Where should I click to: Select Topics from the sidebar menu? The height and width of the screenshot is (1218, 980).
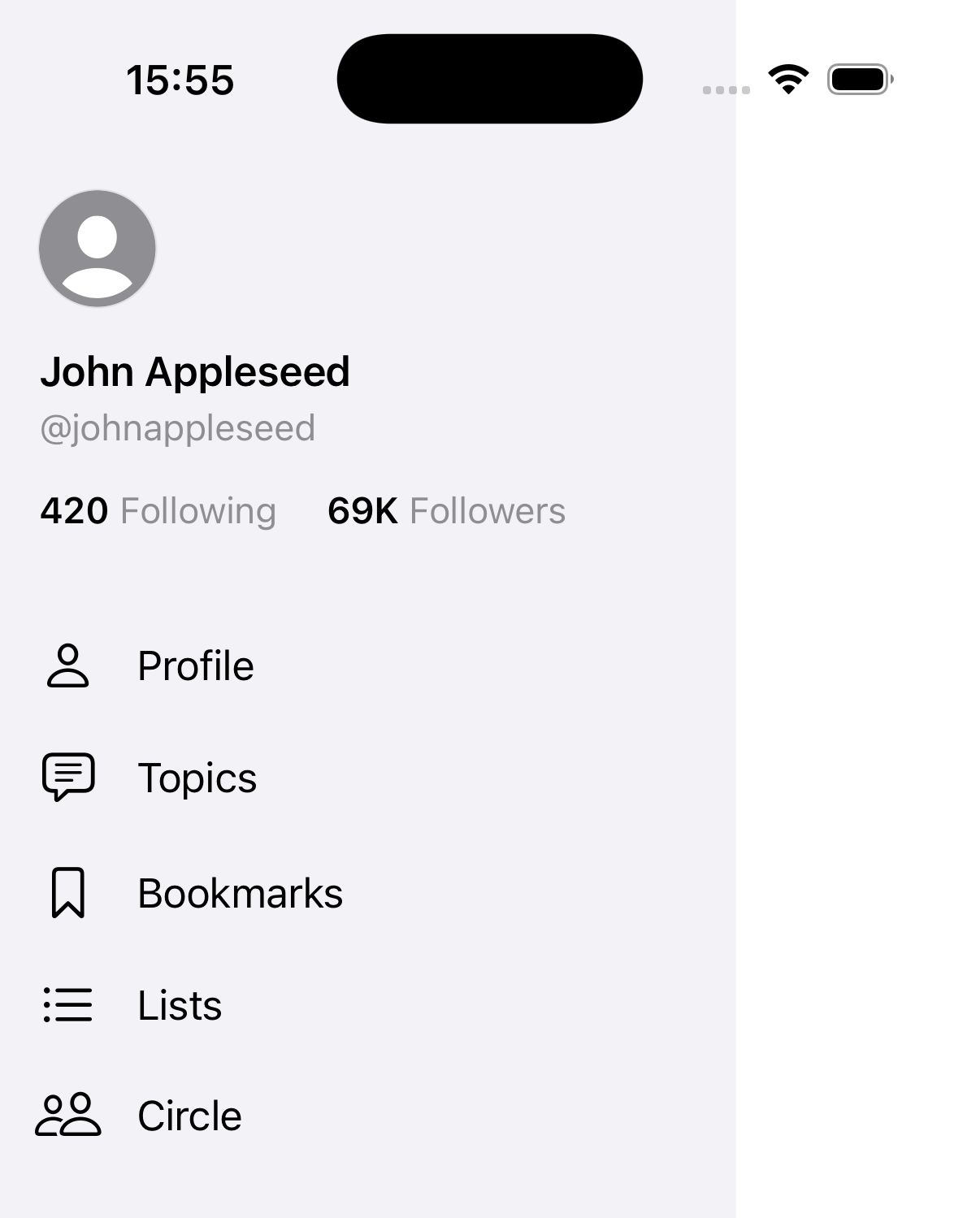197,778
